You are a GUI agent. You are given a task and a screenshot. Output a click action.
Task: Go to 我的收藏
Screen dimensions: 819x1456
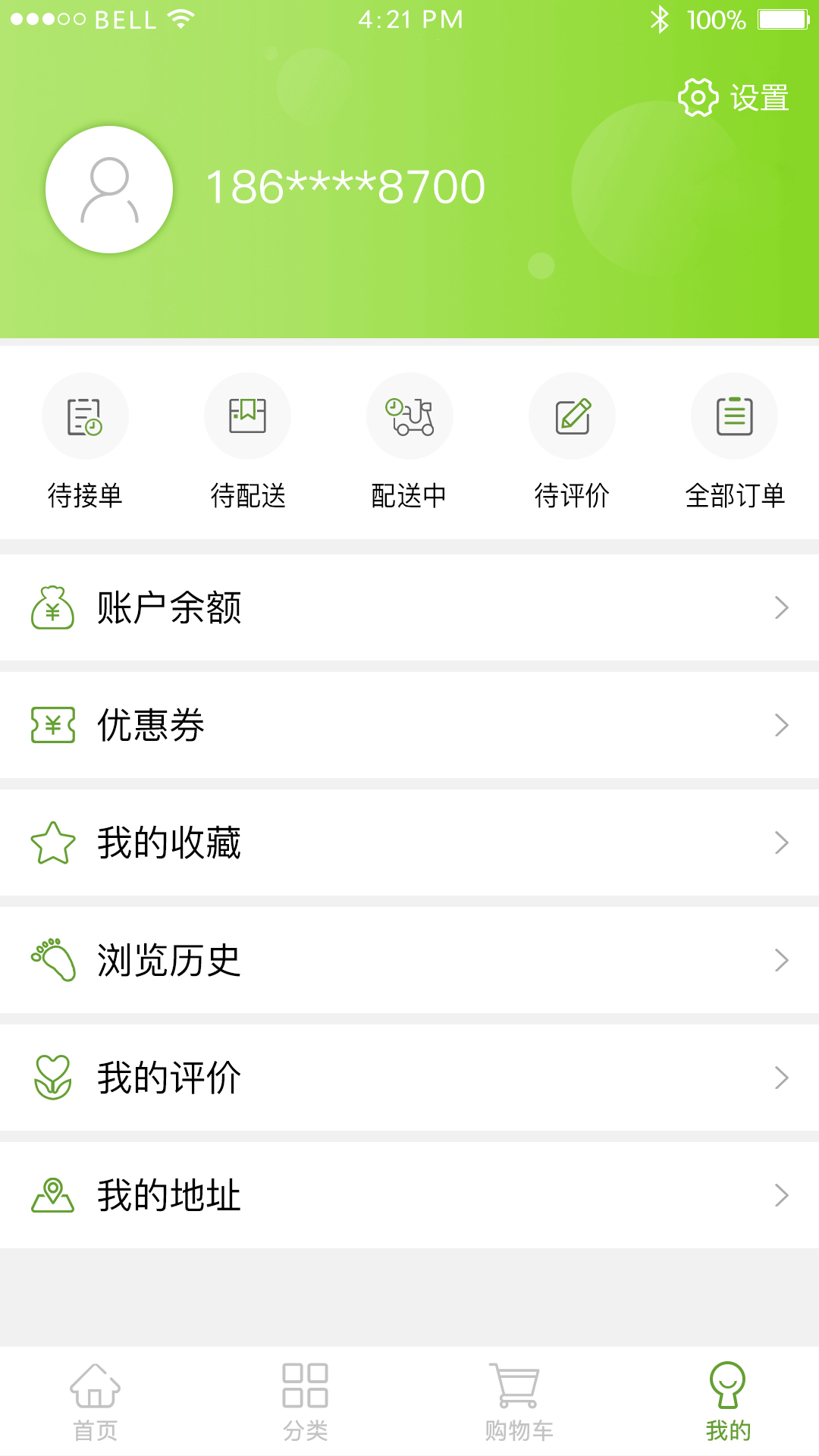(x=409, y=843)
